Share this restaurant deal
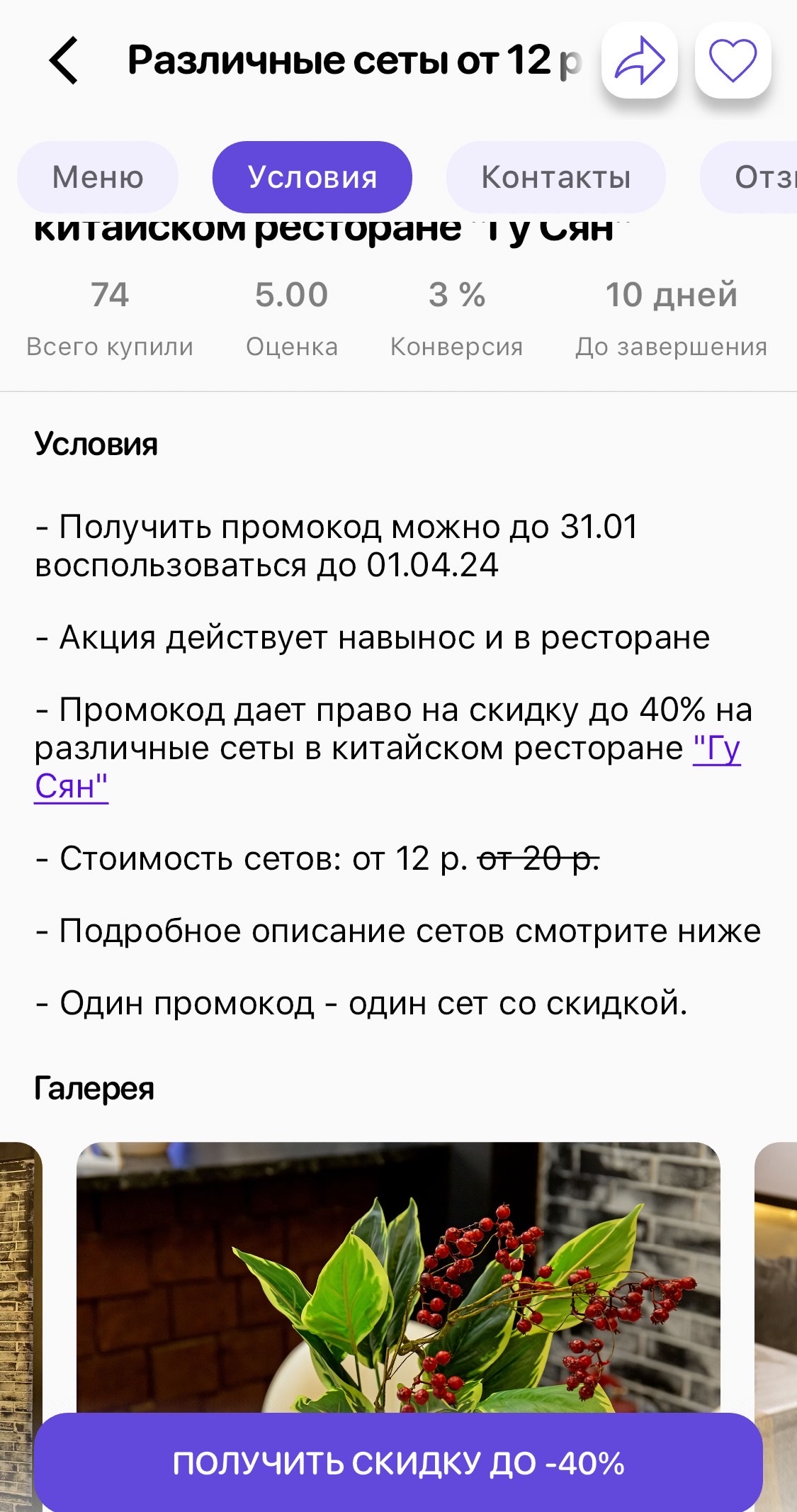 coord(640,61)
